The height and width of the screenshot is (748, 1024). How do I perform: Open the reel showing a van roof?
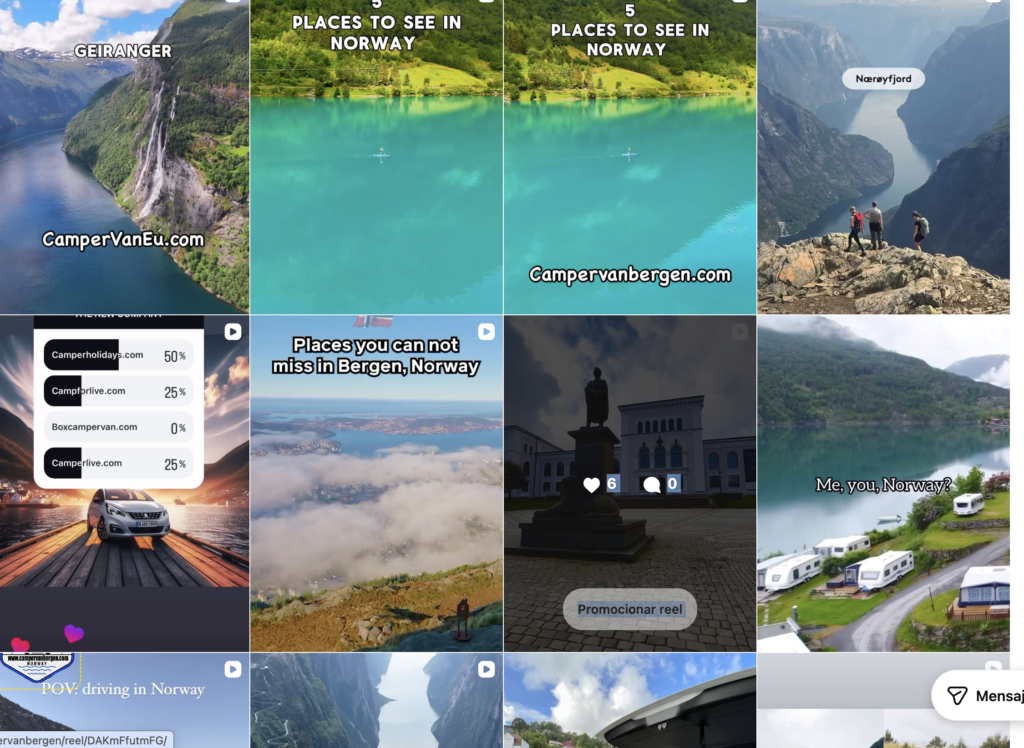pos(629,705)
